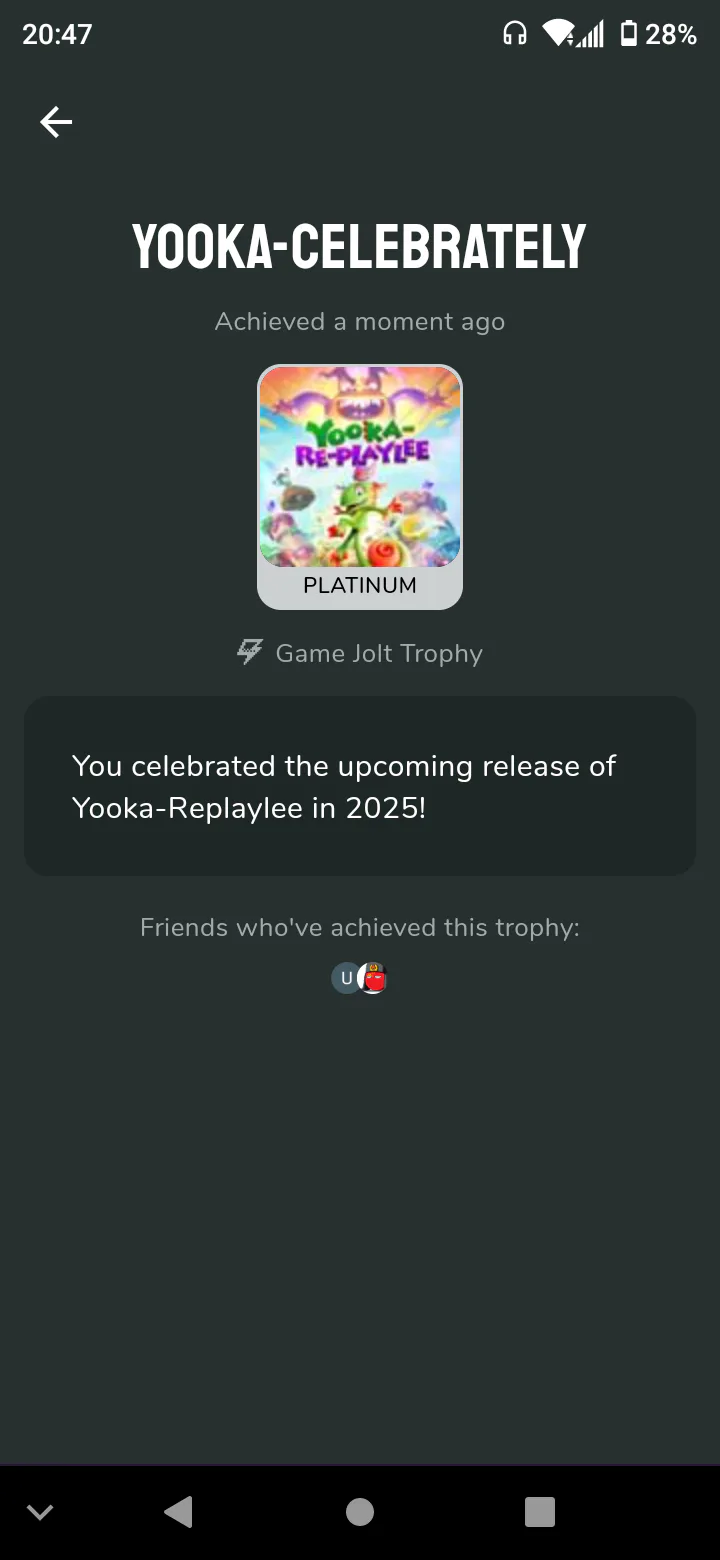Image resolution: width=720 pixels, height=1560 pixels.
Task: Open the friend avatar with letter U
Action: pos(346,978)
